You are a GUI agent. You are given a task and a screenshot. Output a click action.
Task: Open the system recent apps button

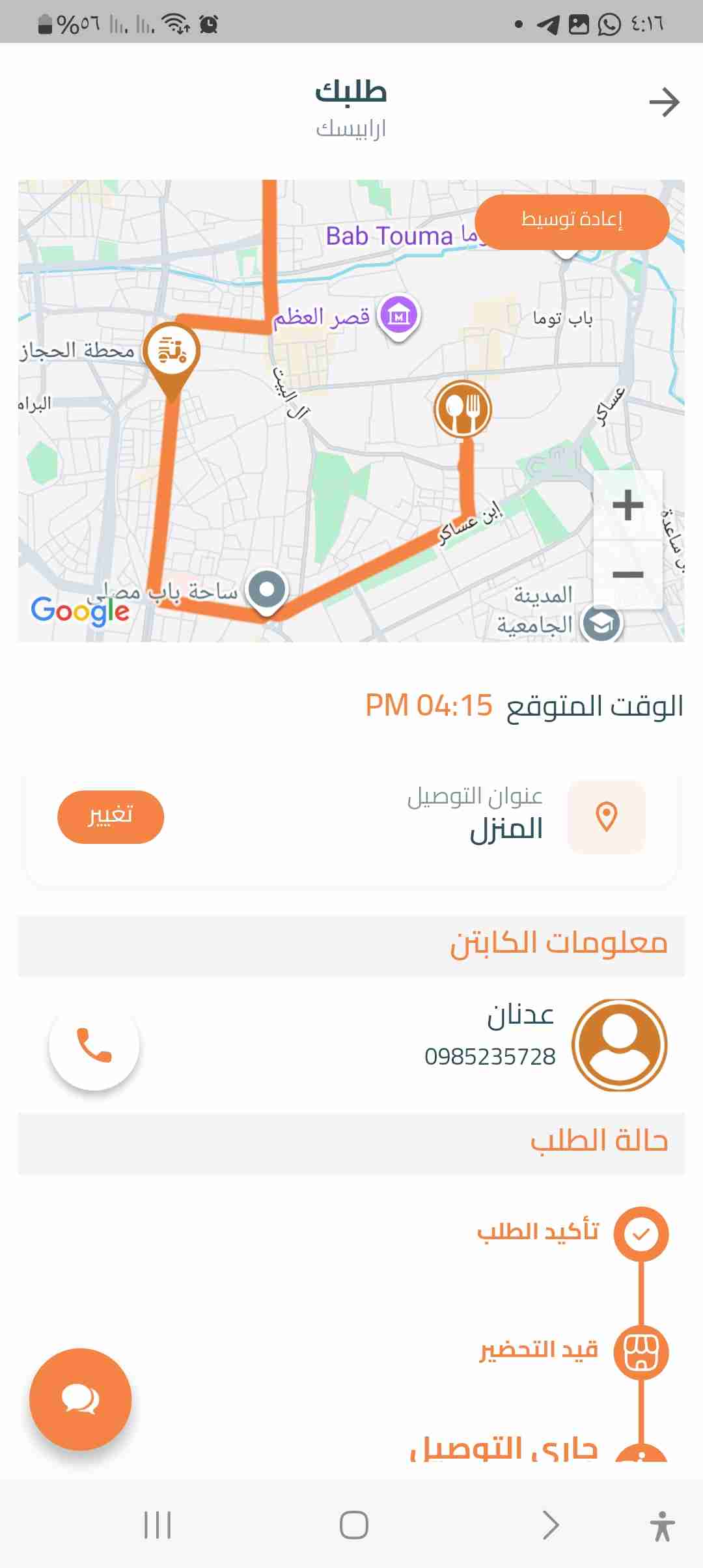(x=158, y=1525)
